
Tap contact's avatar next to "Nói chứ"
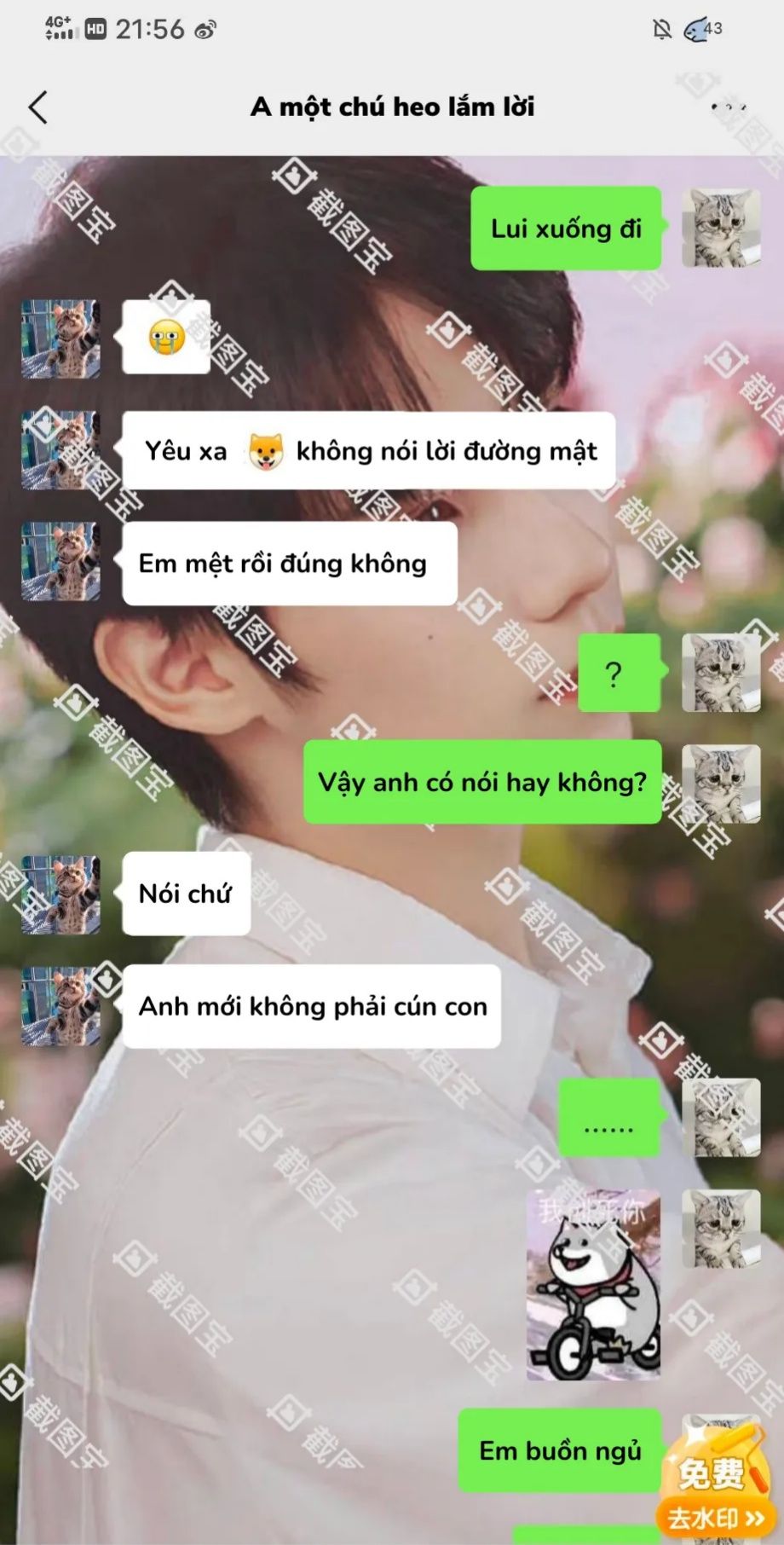(x=61, y=894)
